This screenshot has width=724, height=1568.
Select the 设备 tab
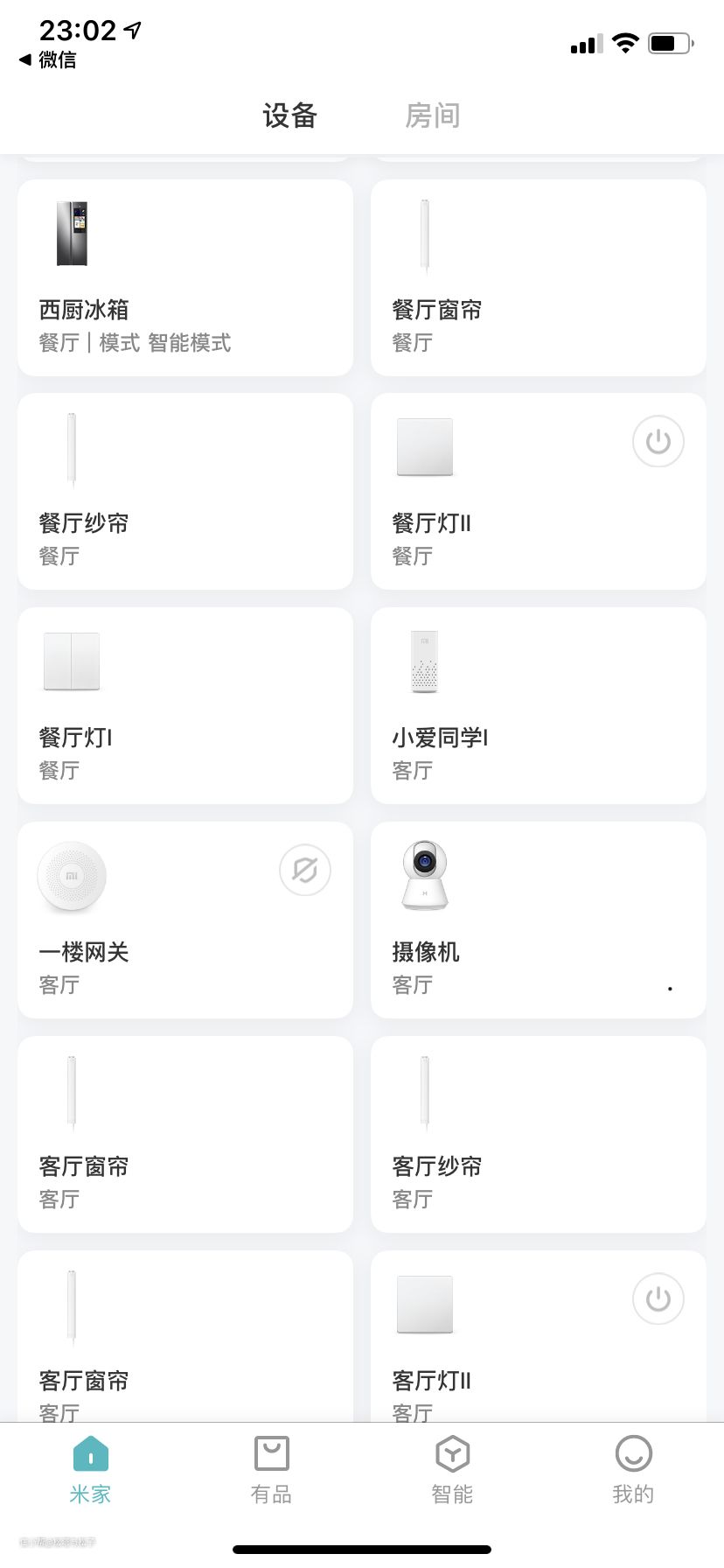(289, 115)
